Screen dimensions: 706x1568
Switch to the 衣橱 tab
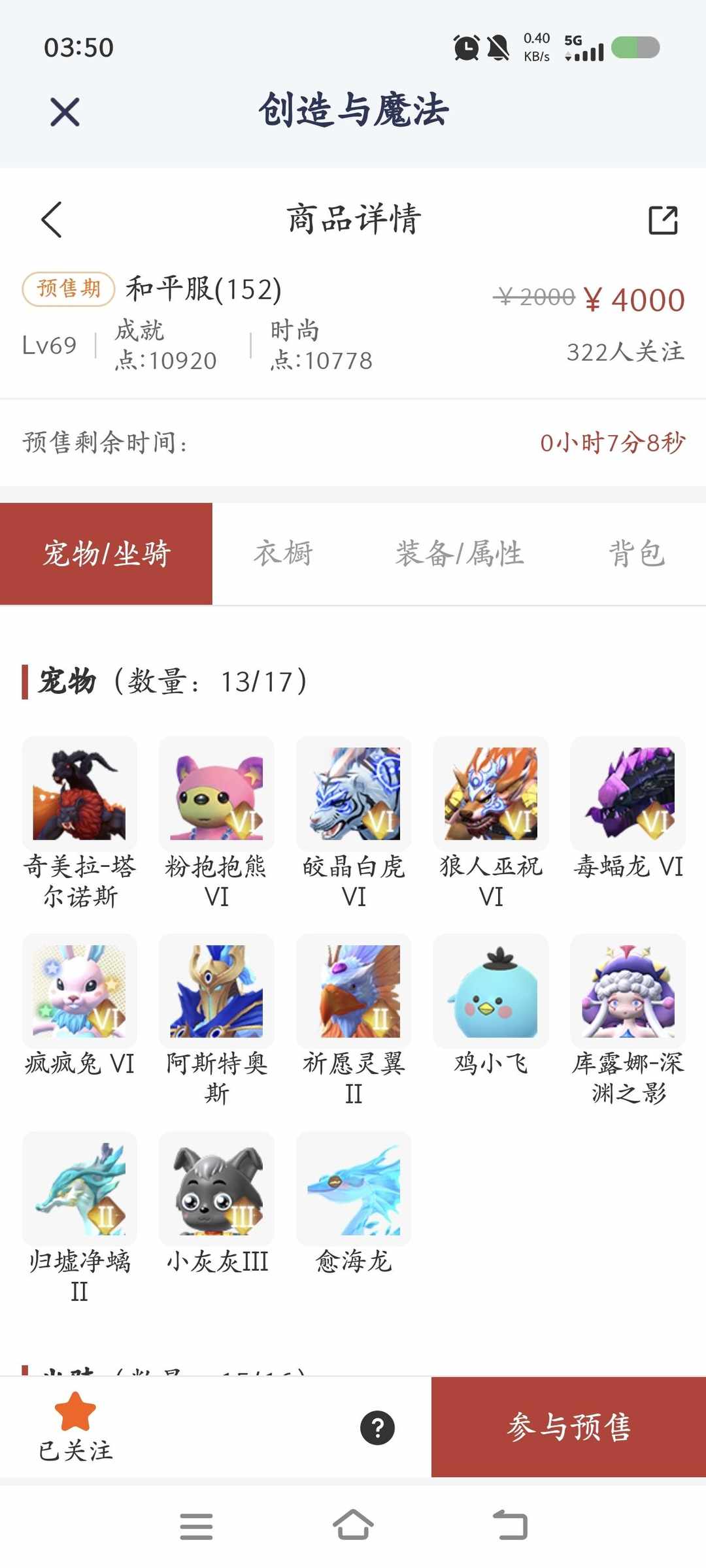tap(284, 553)
